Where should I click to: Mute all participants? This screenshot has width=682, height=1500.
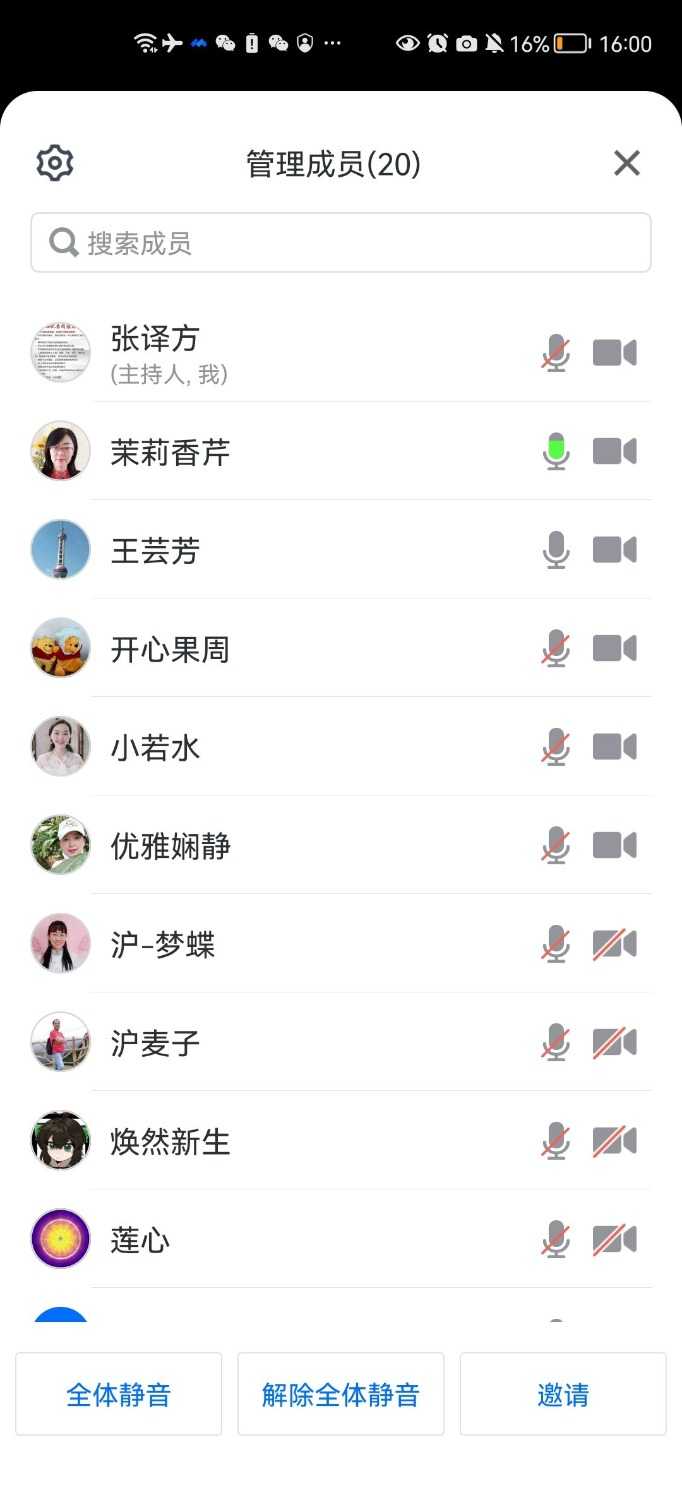(x=118, y=1394)
